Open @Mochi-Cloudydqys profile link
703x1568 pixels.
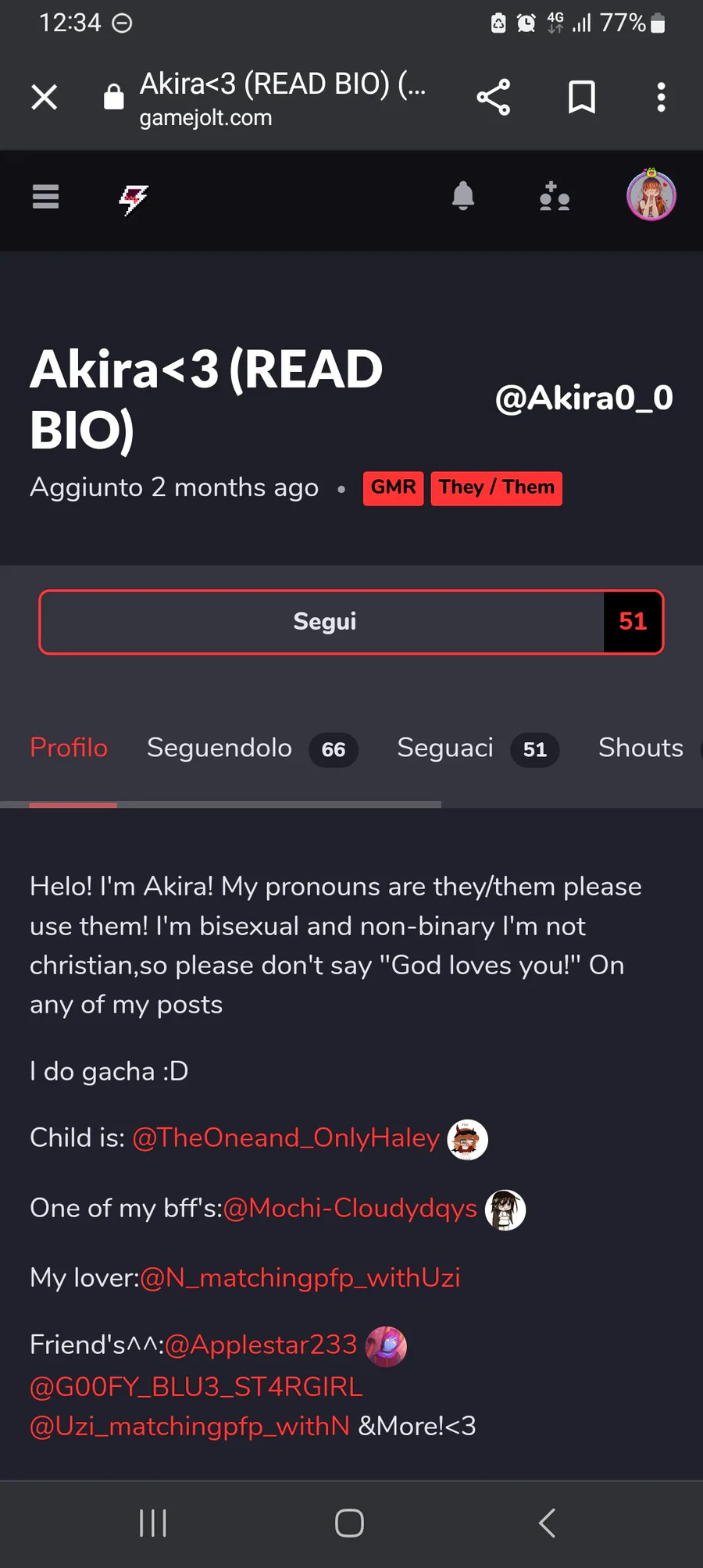click(350, 1209)
